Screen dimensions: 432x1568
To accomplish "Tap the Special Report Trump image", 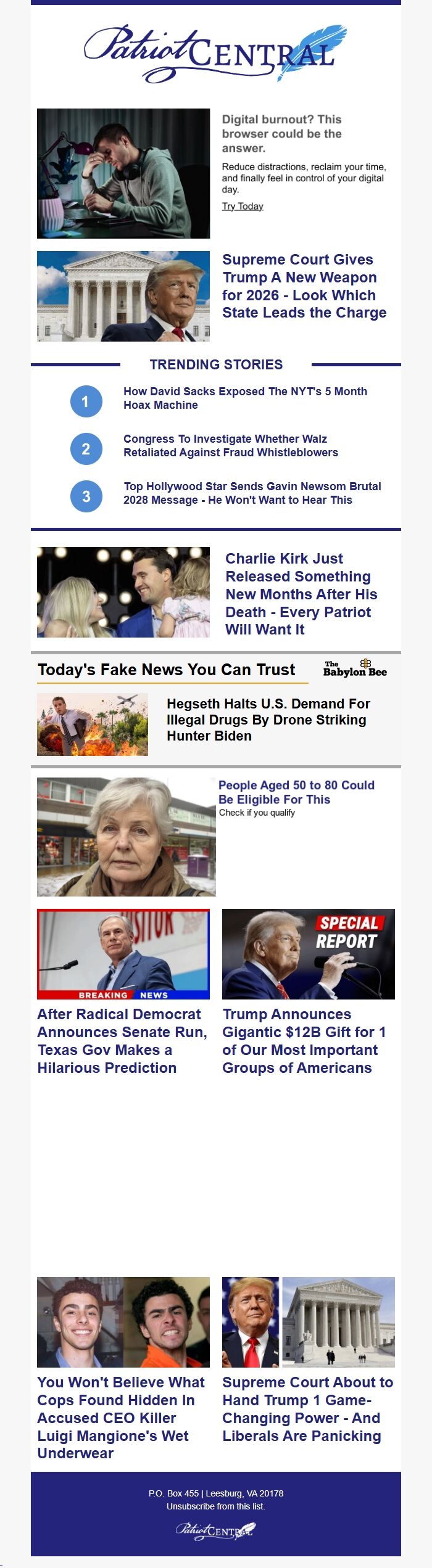I will tap(308, 954).
